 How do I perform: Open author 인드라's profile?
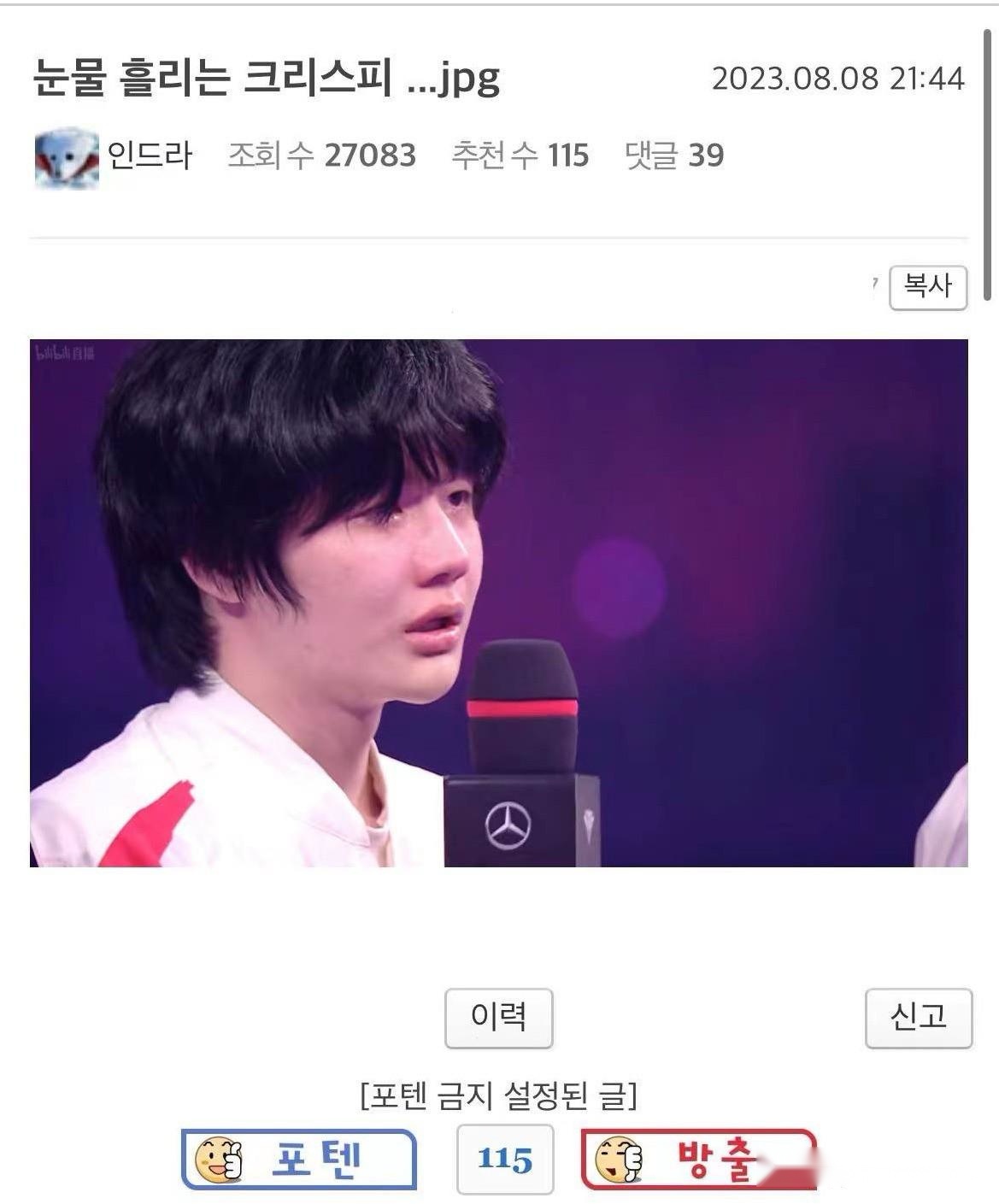tap(149, 156)
